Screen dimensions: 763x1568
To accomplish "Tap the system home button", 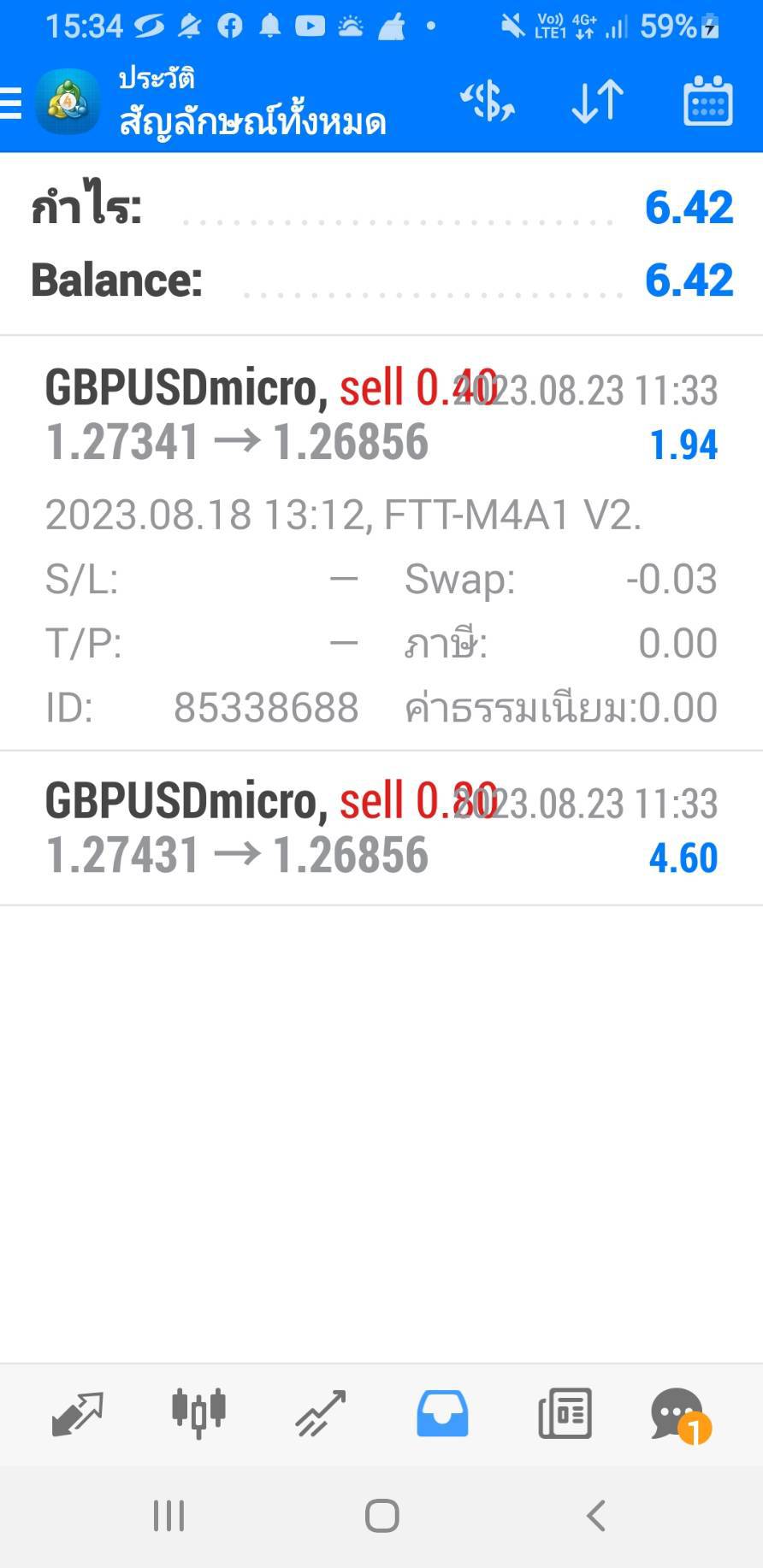I will 381,1516.
